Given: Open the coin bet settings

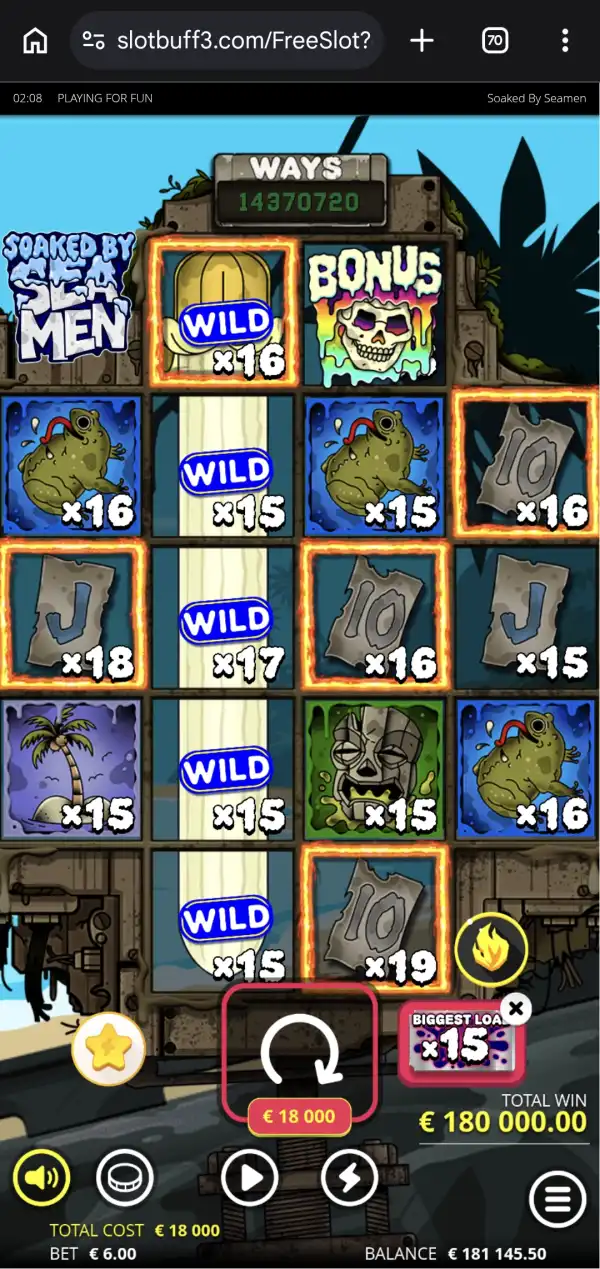Looking at the screenshot, I should coord(125,1179).
